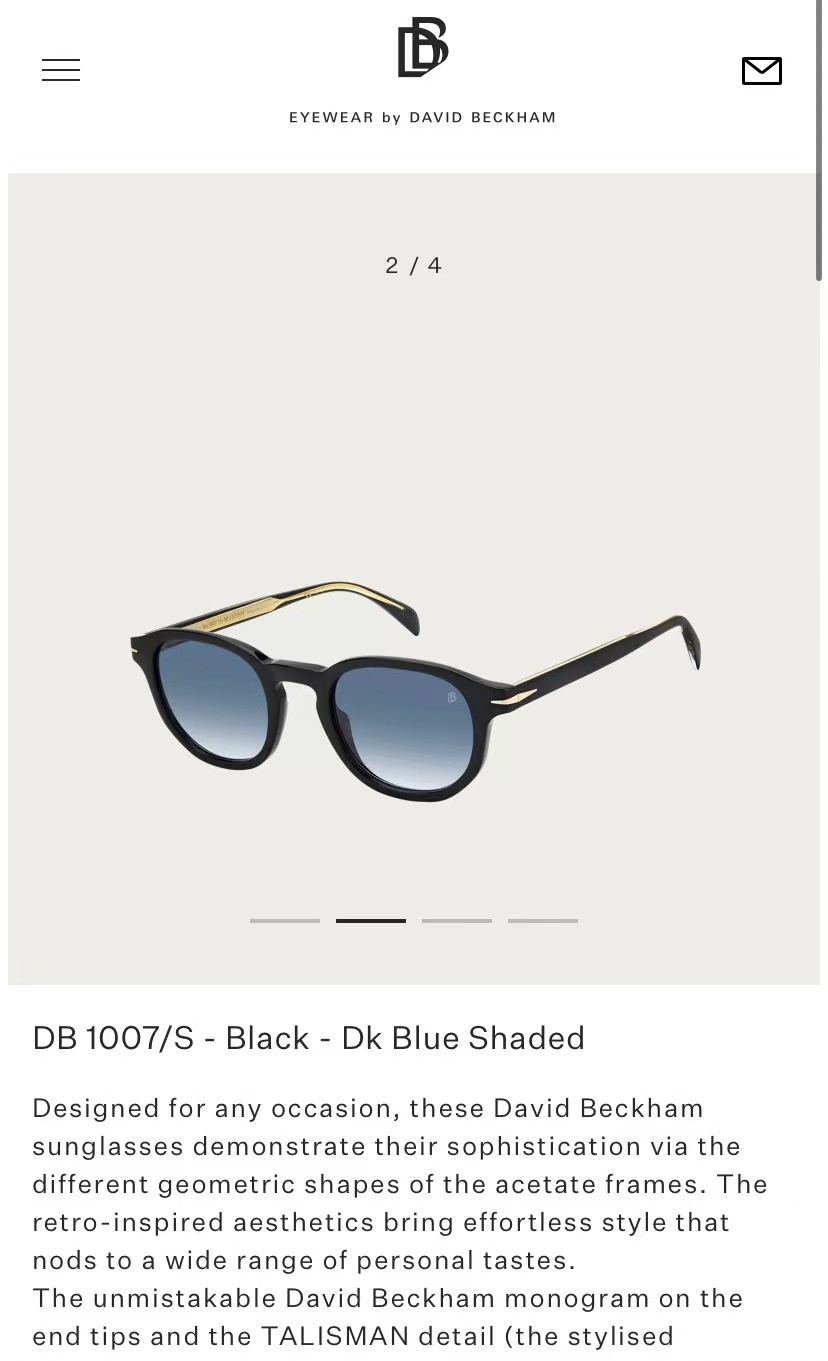Click the EYEWEAR by DAVID BECKHAM header text
This screenshot has width=828, height=1361.
point(421,117)
